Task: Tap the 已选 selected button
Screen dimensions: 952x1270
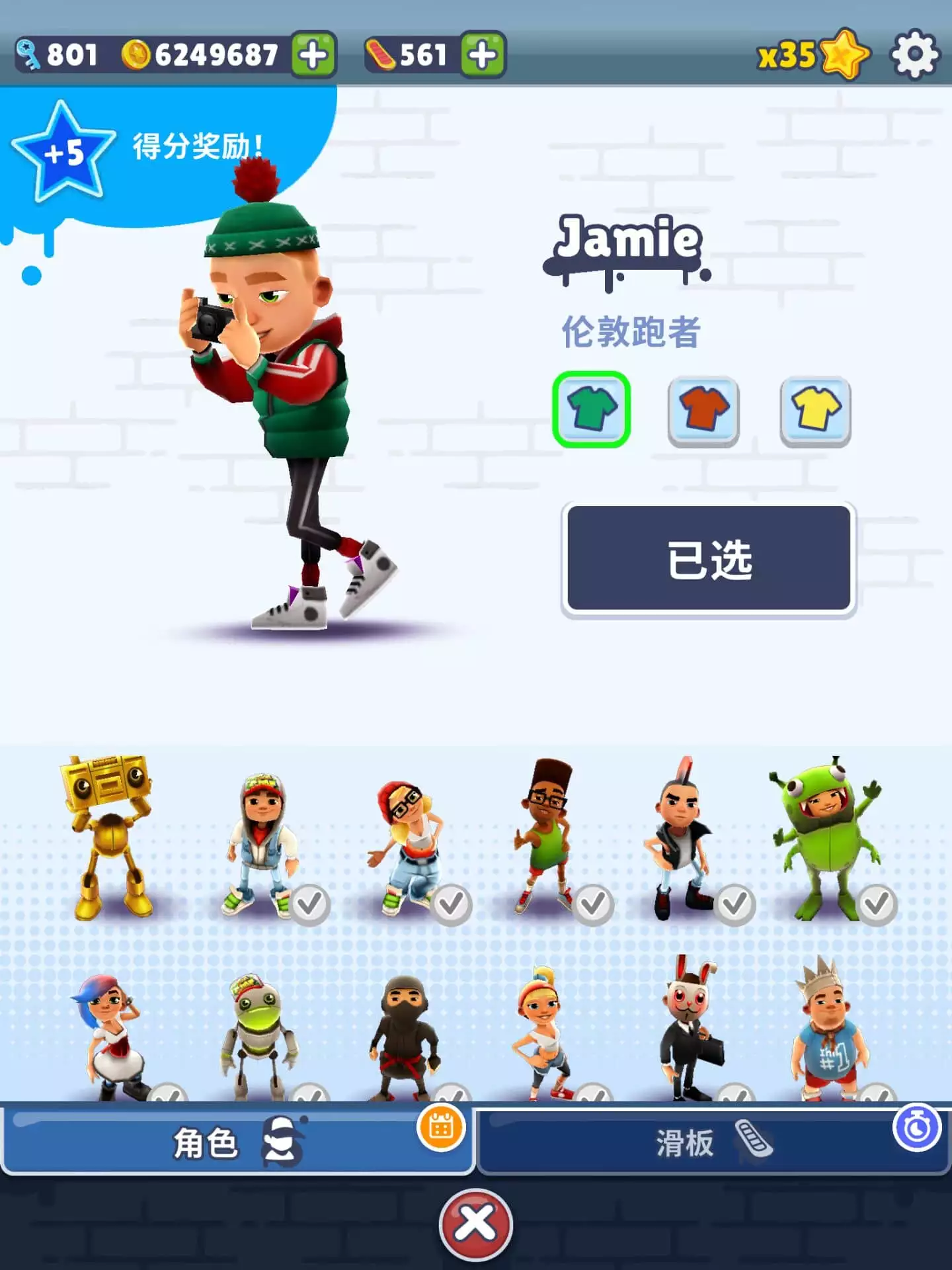Action: pos(709,559)
